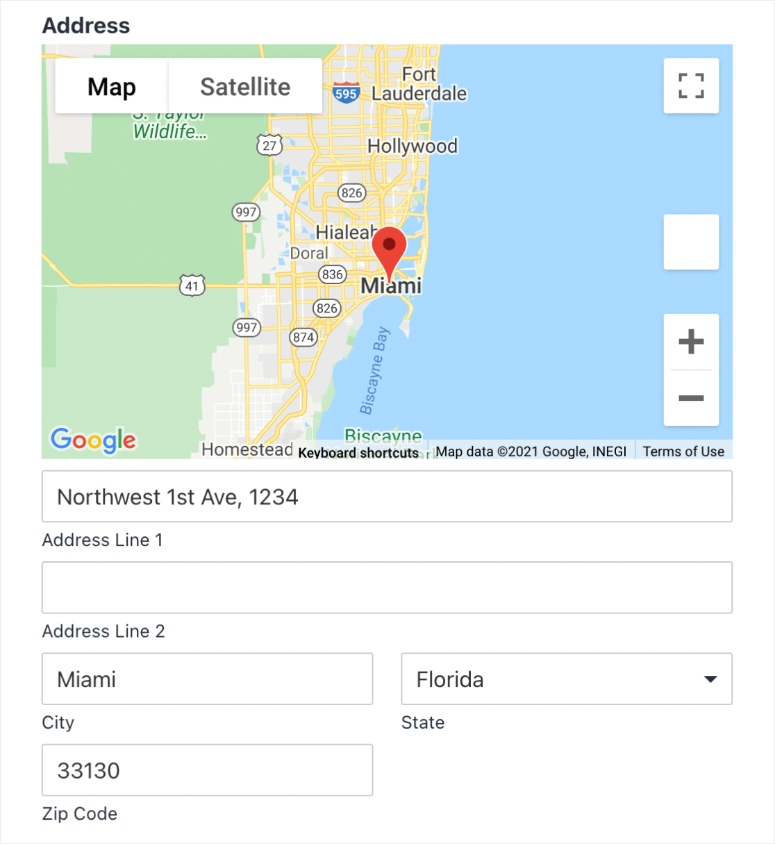The height and width of the screenshot is (844, 775).
Task: Zoom out using the minus icon
Action: (x=691, y=398)
